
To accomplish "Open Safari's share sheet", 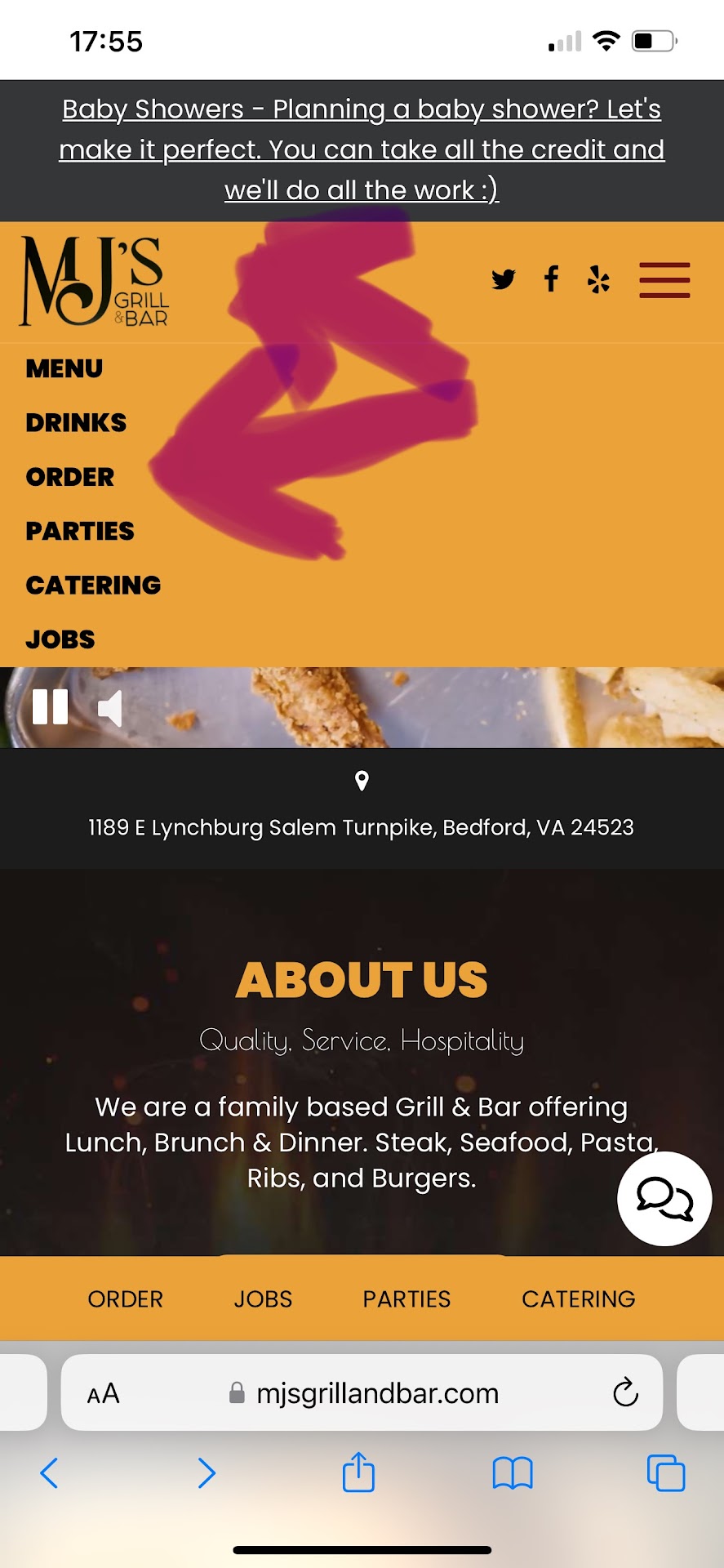I will (x=358, y=1472).
